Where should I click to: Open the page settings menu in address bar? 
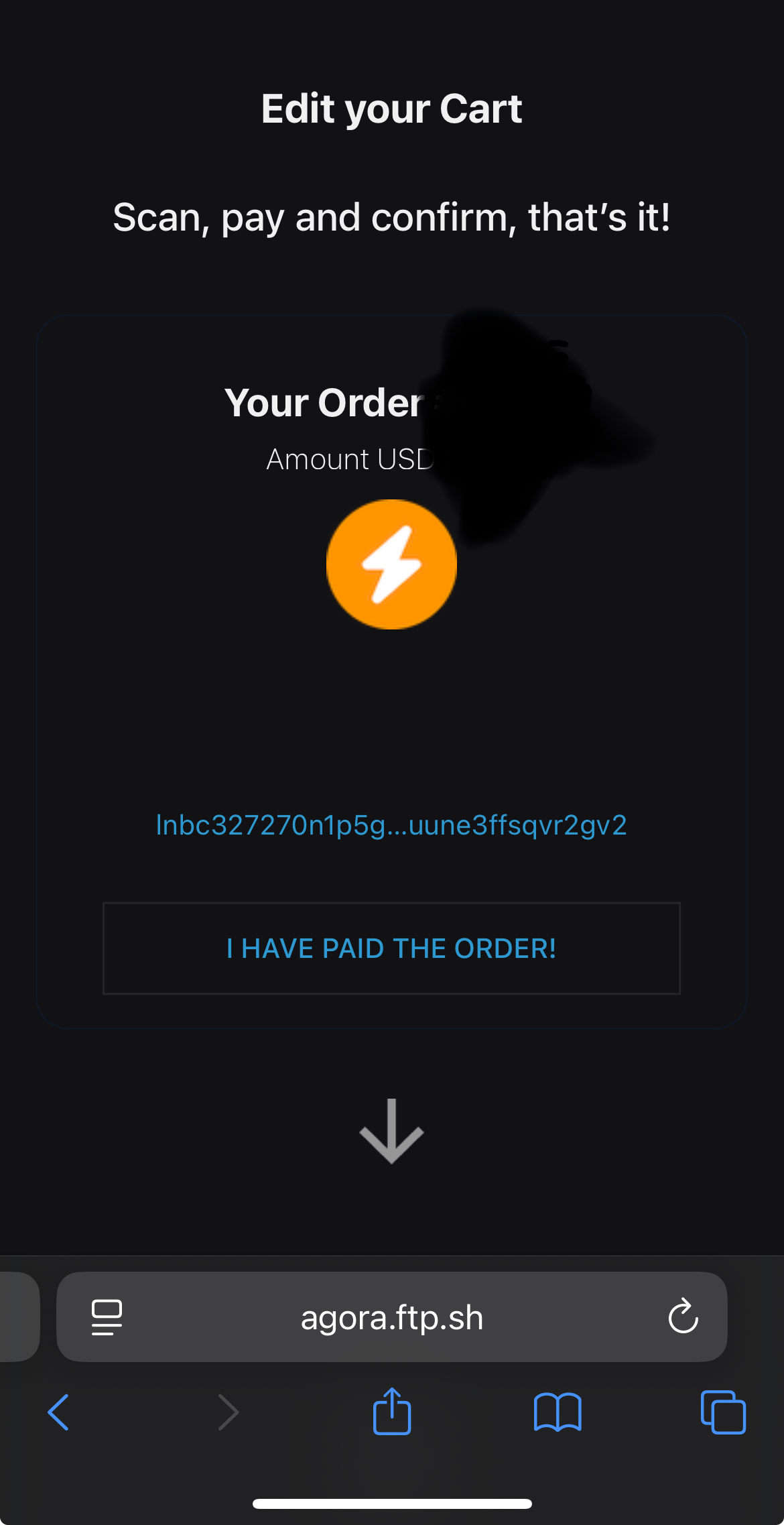pyautogui.click(x=107, y=1317)
